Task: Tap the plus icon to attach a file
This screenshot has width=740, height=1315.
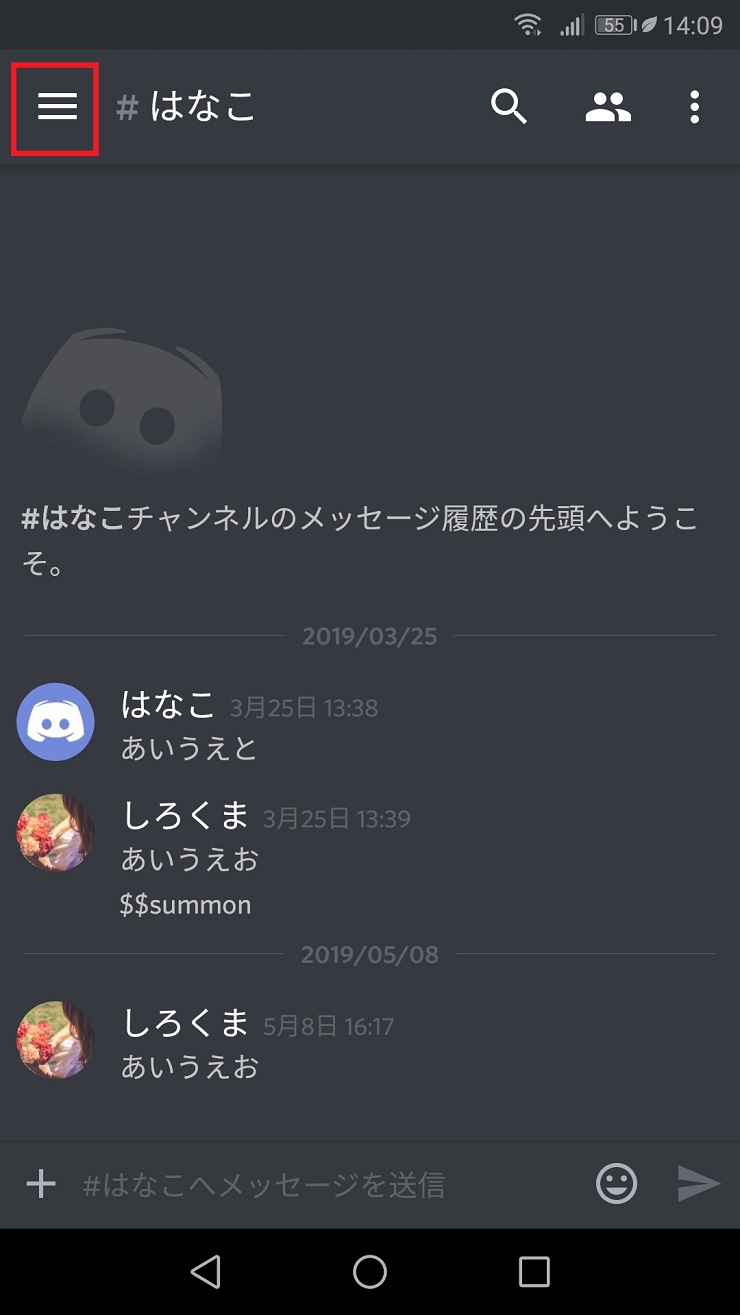Action: [41, 1184]
